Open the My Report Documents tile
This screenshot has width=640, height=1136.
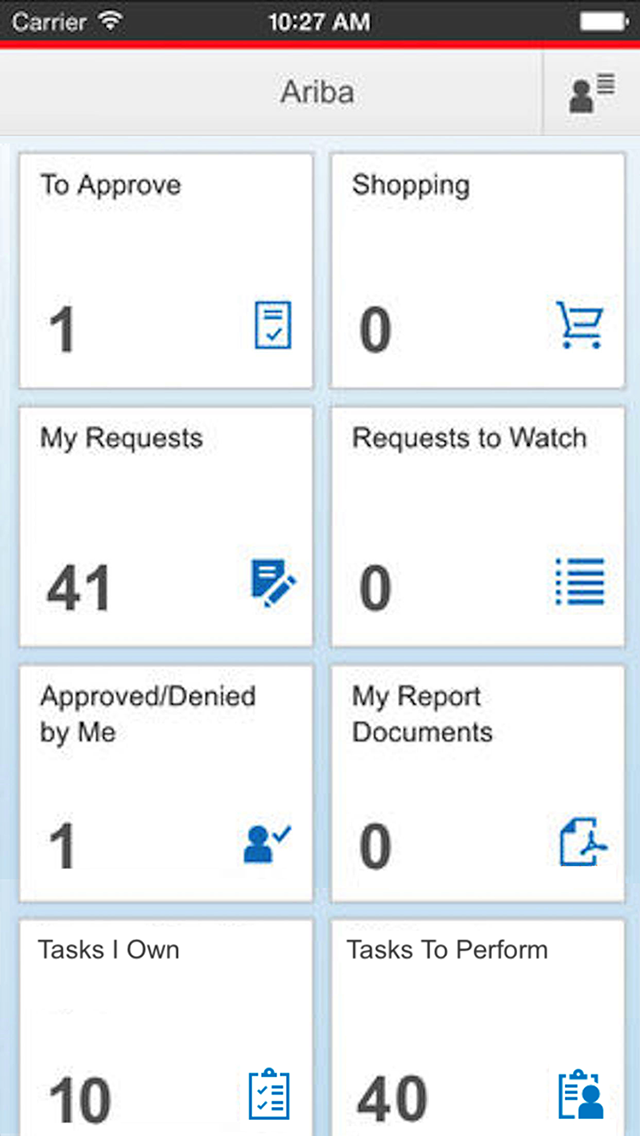pos(478,783)
